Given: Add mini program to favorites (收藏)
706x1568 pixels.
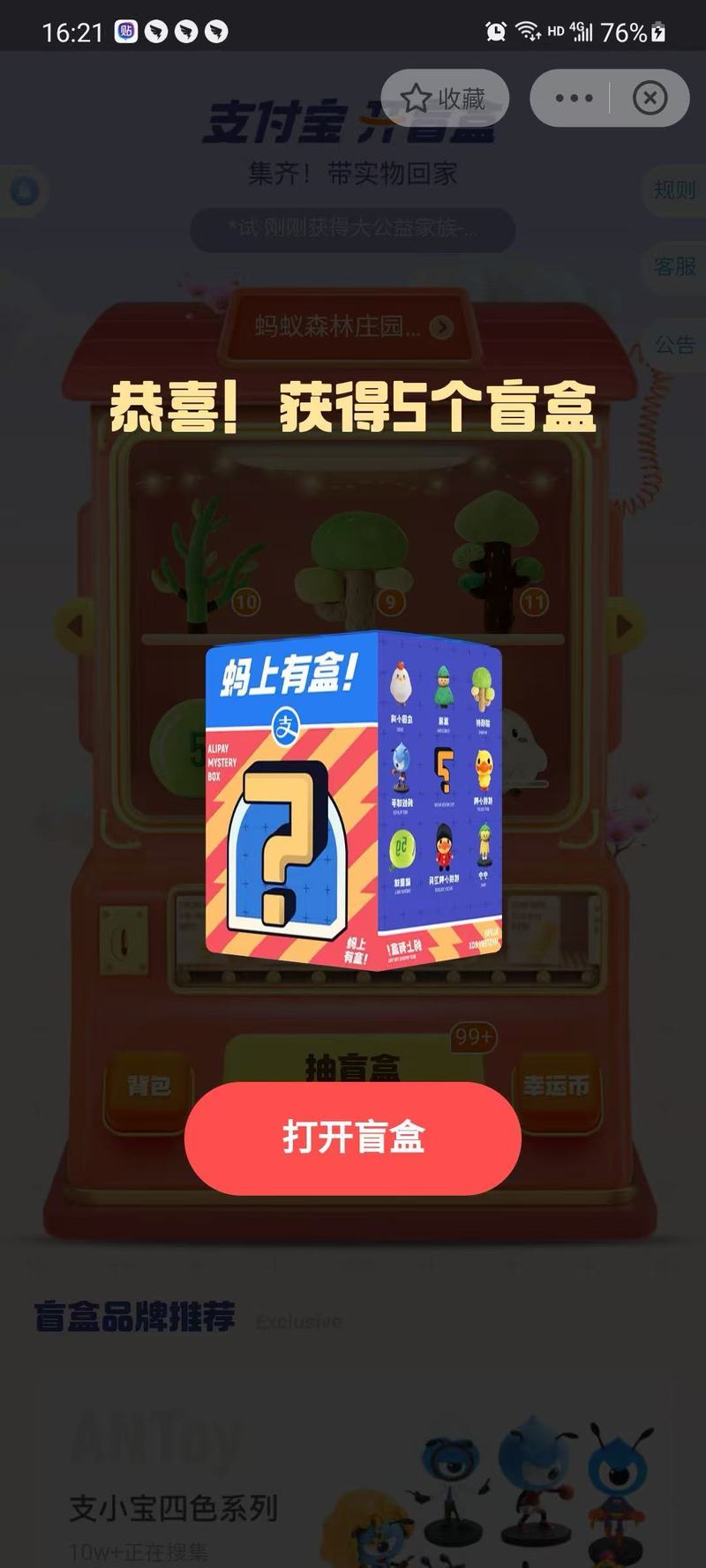Looking at the screenshot, I should coord(444,98).
